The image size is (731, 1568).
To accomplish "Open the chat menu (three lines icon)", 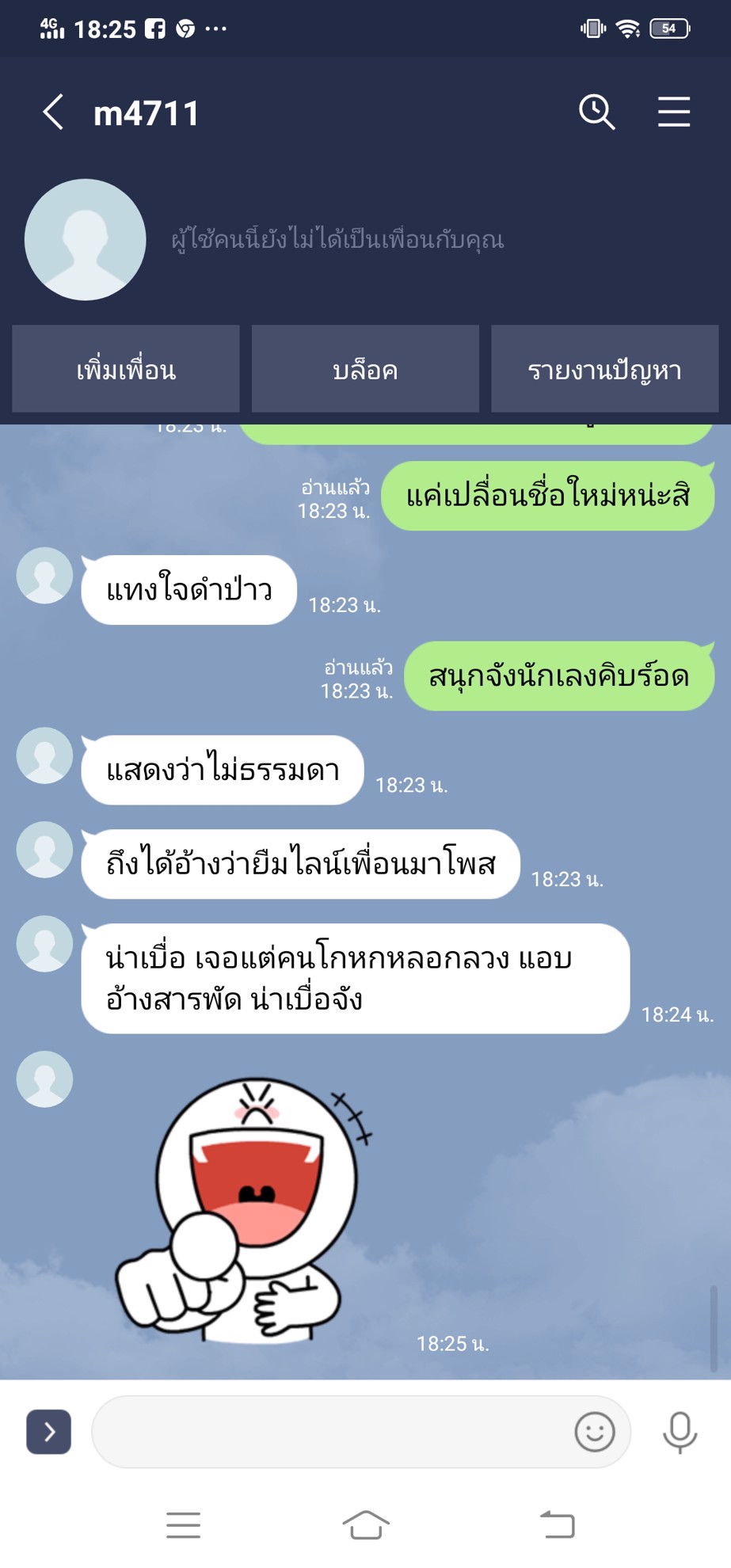I will (673, 112).
